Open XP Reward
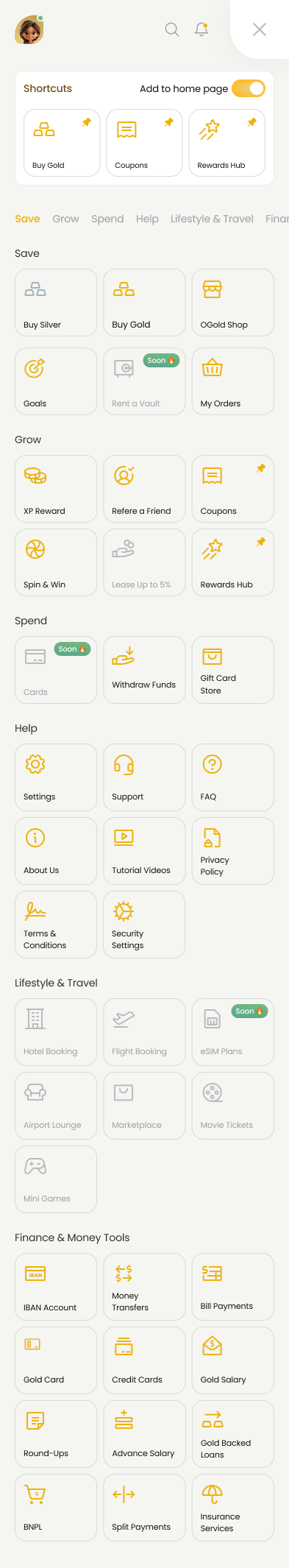The height and width of the screenshot is (1568, 289). click(56, 489)
